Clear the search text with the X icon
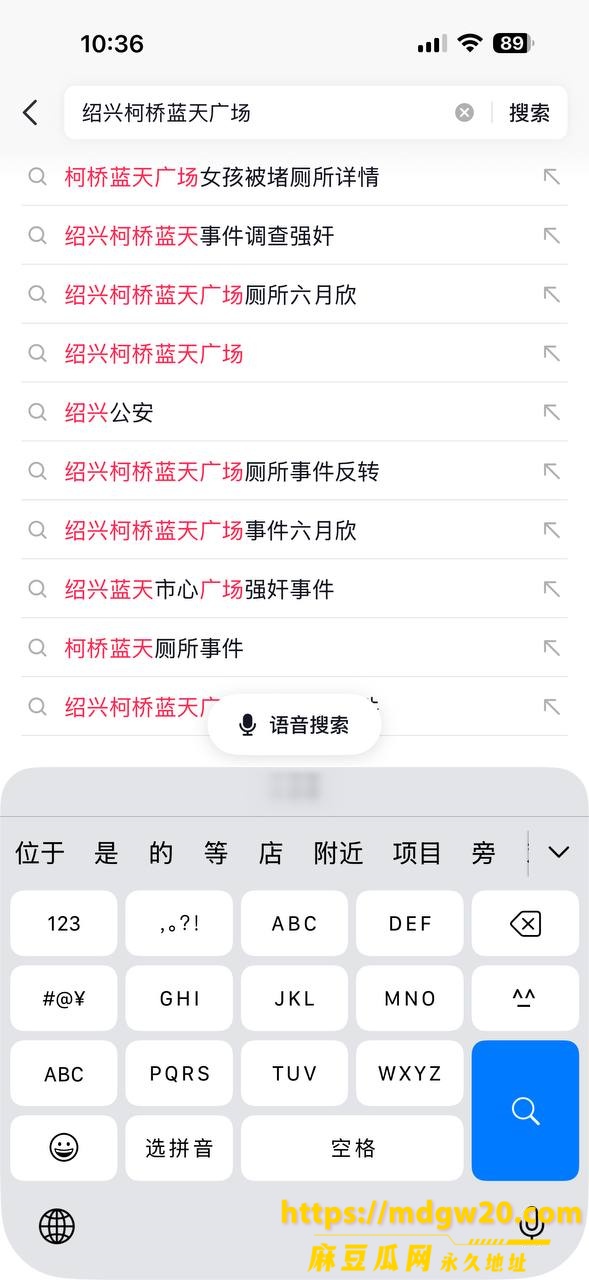589x1280 pixels. (x=464, y=113)
